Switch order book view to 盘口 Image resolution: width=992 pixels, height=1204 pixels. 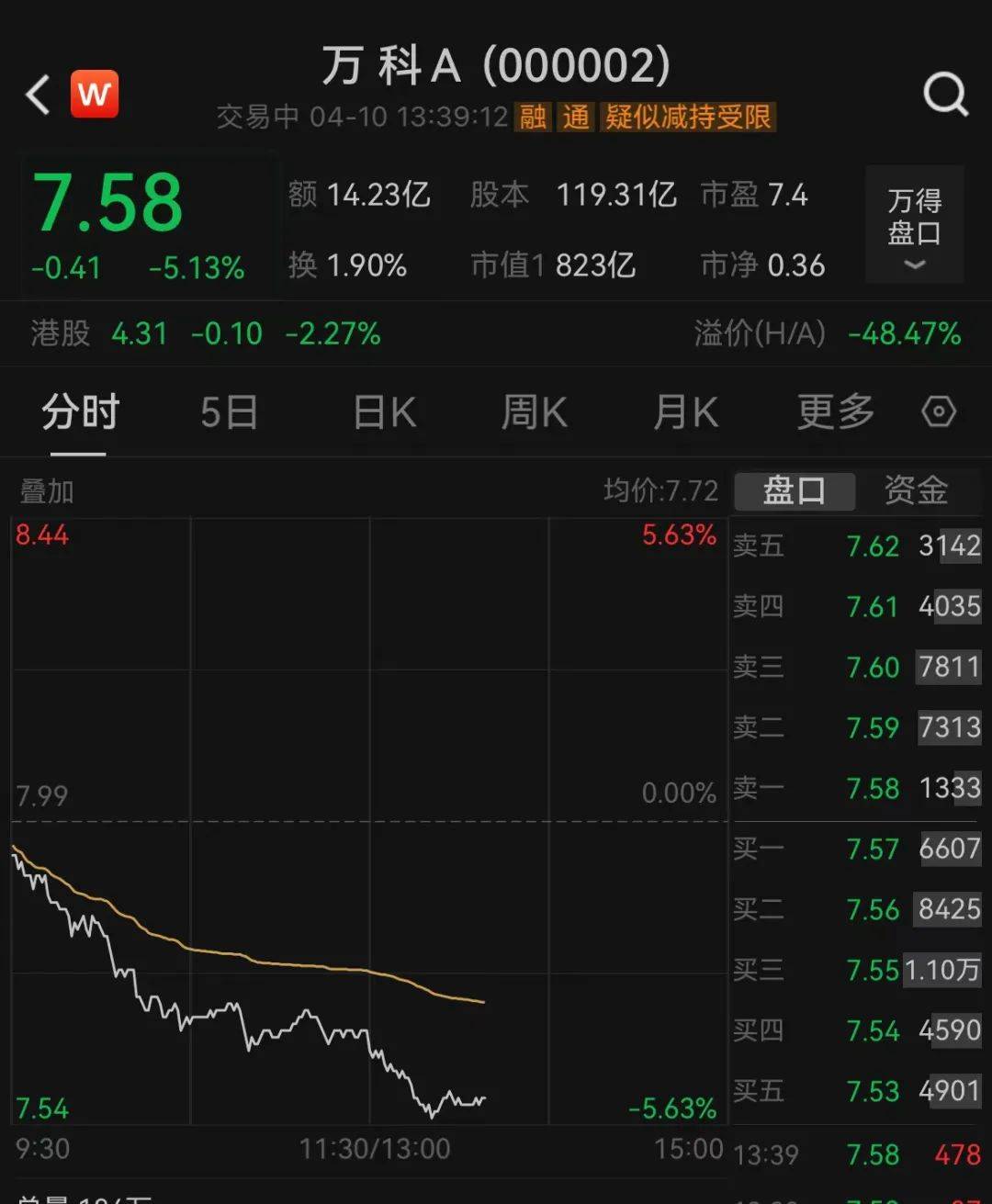(x=795, y=490)
